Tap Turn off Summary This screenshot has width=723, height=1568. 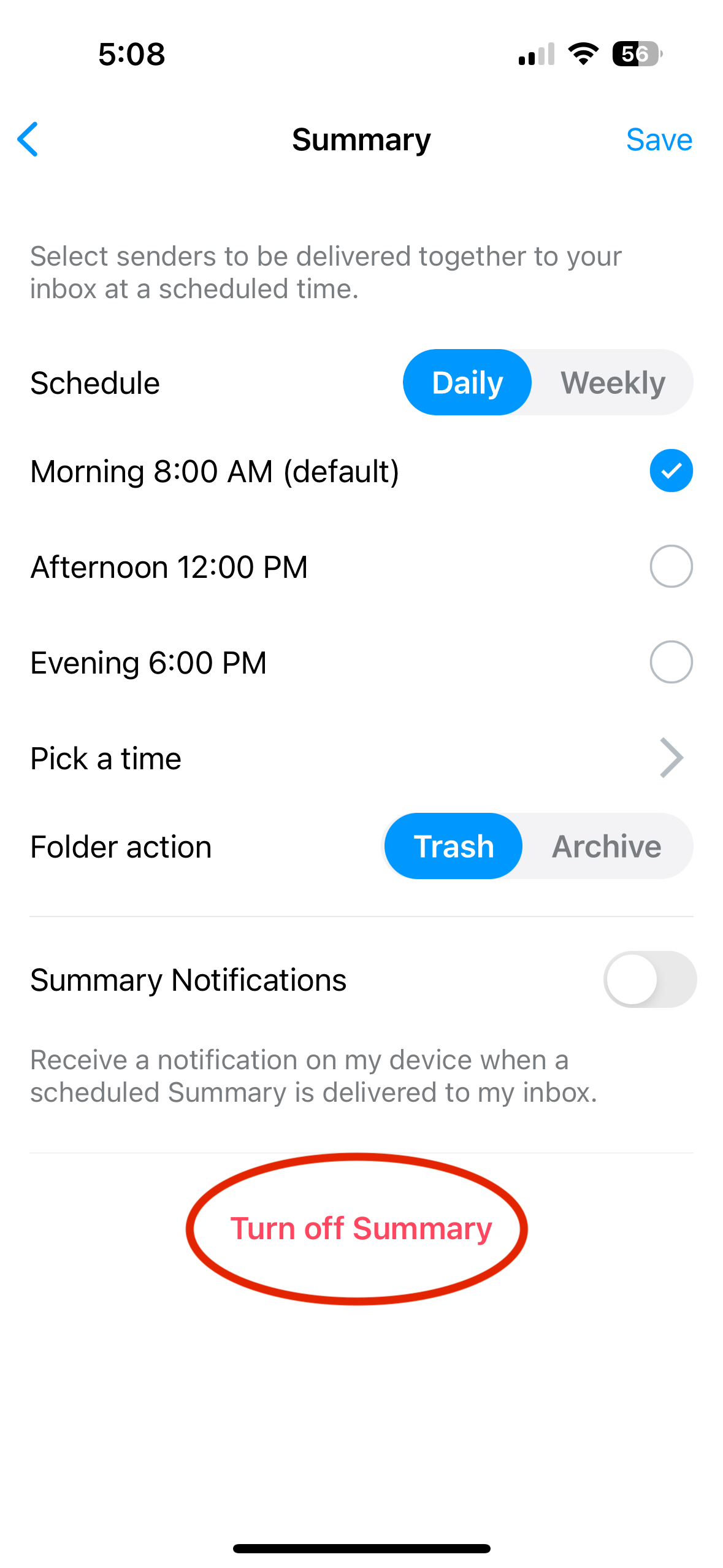361,1228
